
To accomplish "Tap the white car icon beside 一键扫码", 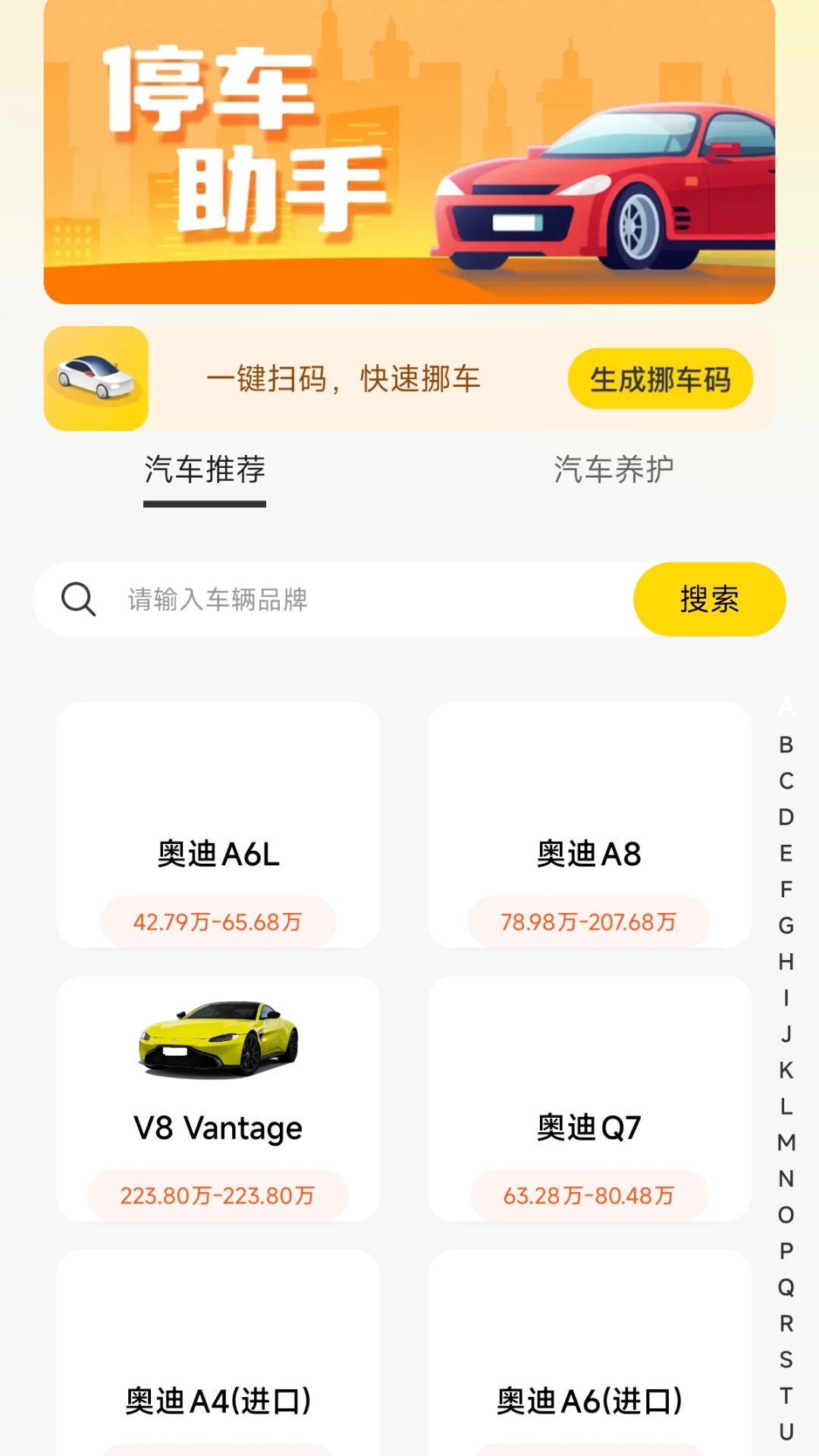I will pyautogui.click(x=95, y=377).
